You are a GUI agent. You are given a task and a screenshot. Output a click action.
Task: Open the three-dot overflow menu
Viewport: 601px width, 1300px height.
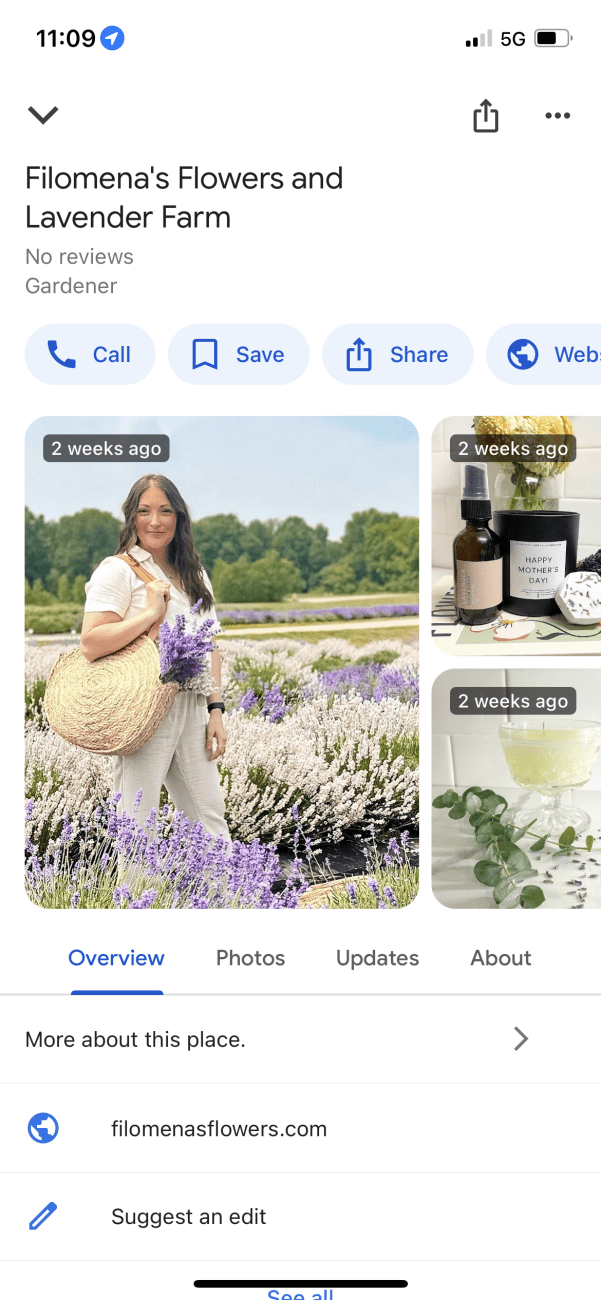click(x=557, y=116)
